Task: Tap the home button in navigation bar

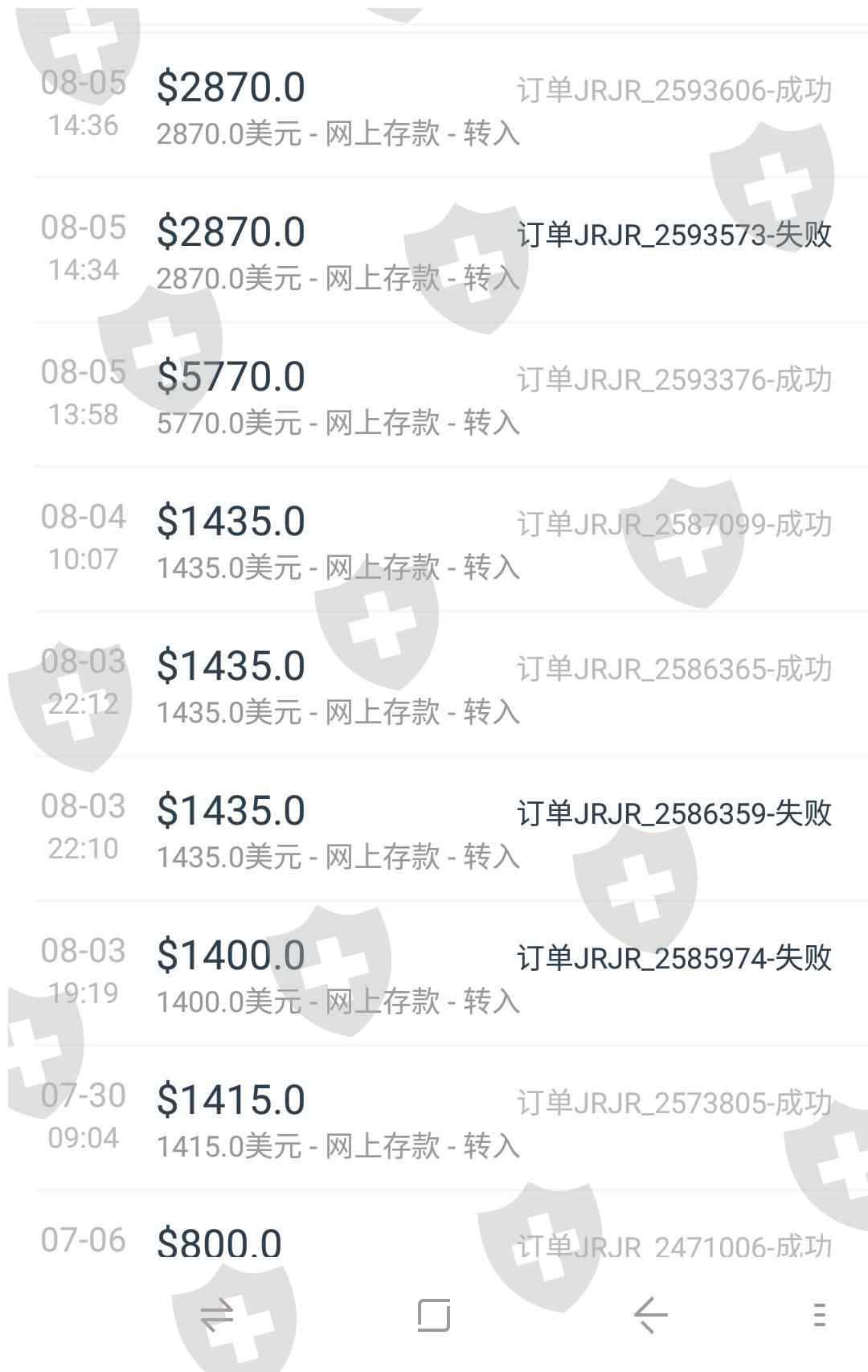Action: 434,1316
